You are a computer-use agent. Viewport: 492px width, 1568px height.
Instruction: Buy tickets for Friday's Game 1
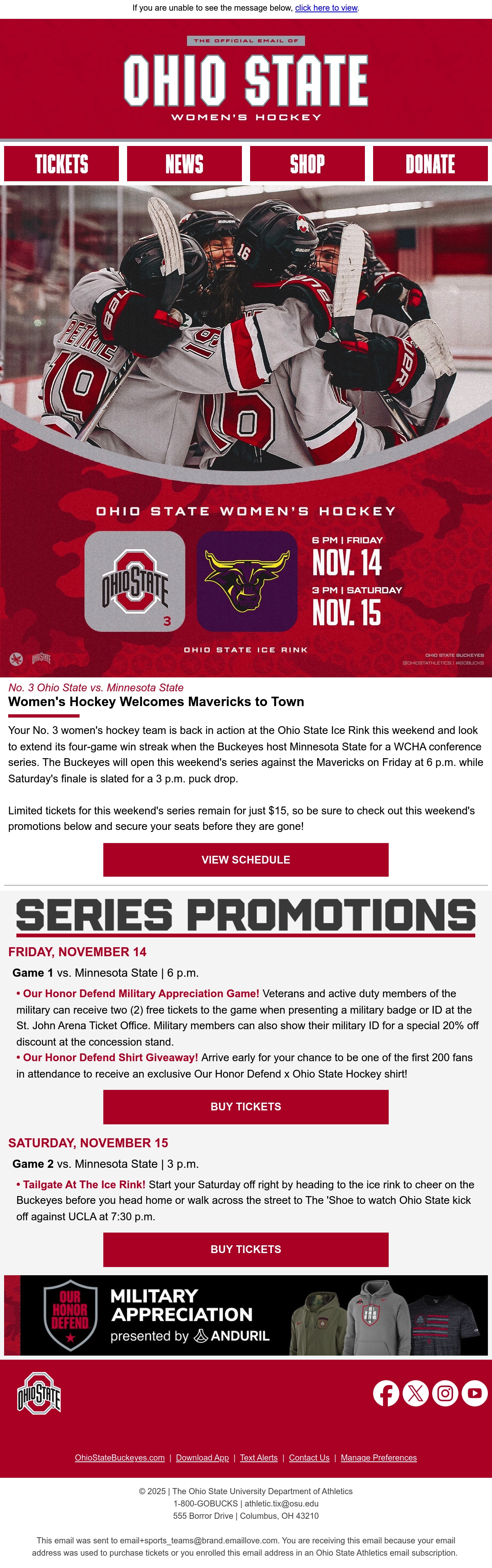(x=246, y=1107)
